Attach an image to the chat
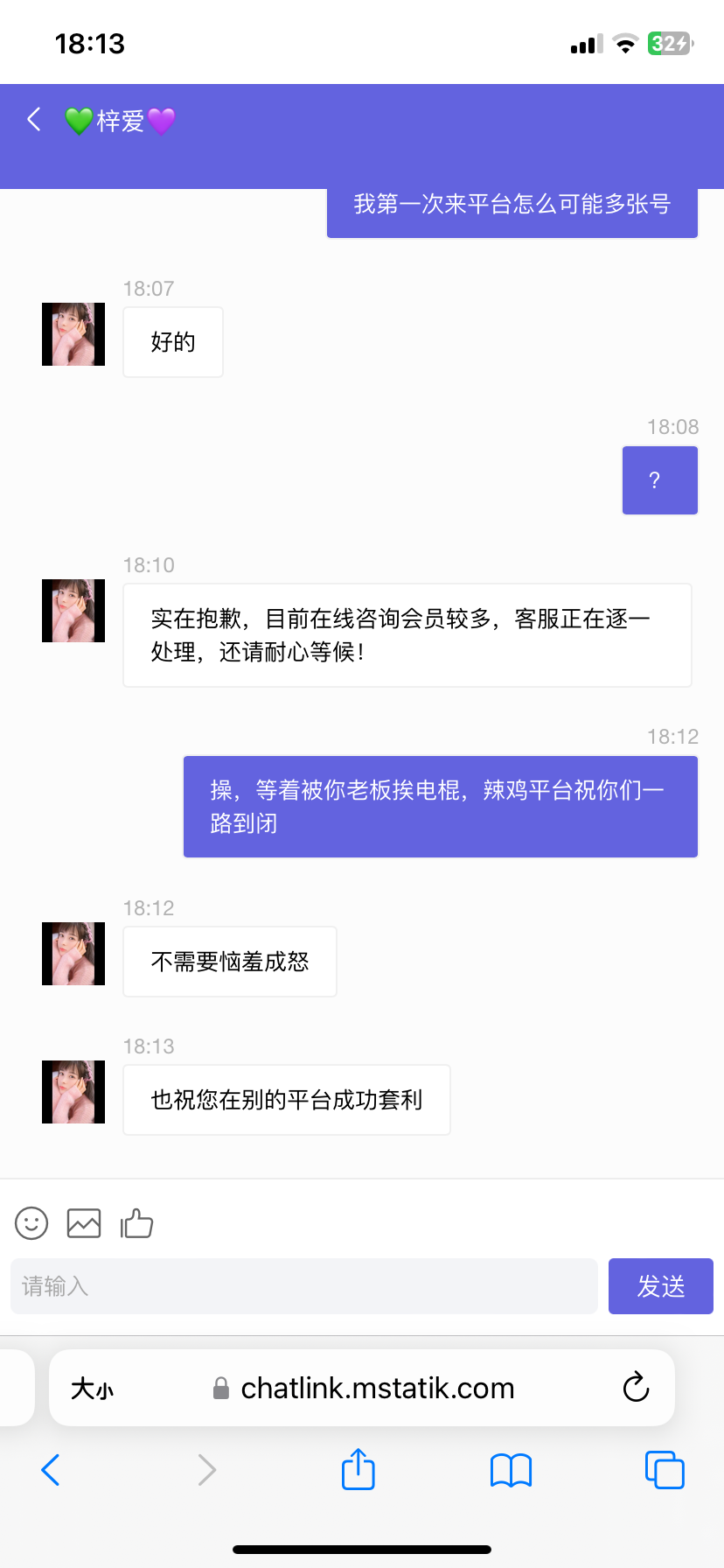Image resolution: width=724 pixels, height=1568 pixels. 84,1223
